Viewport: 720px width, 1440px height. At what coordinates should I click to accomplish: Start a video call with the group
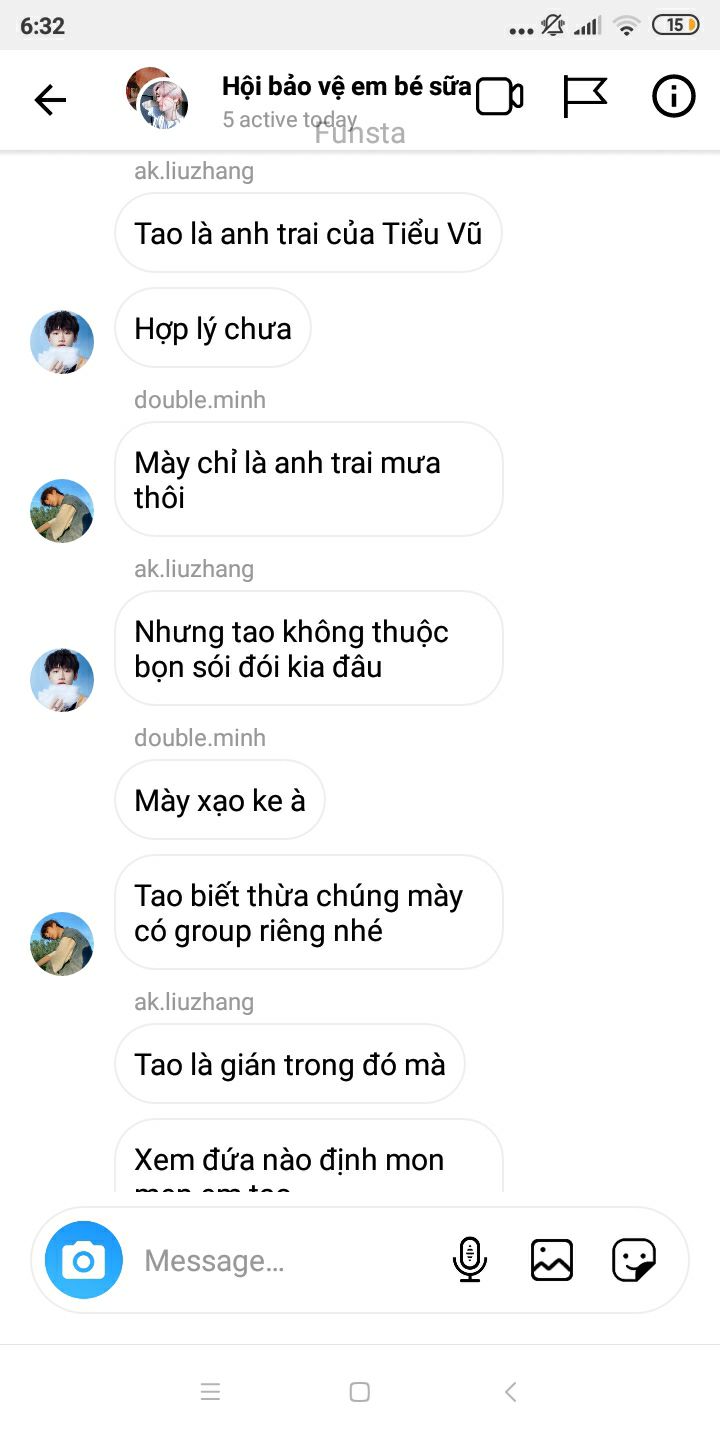tap(499, 97)
